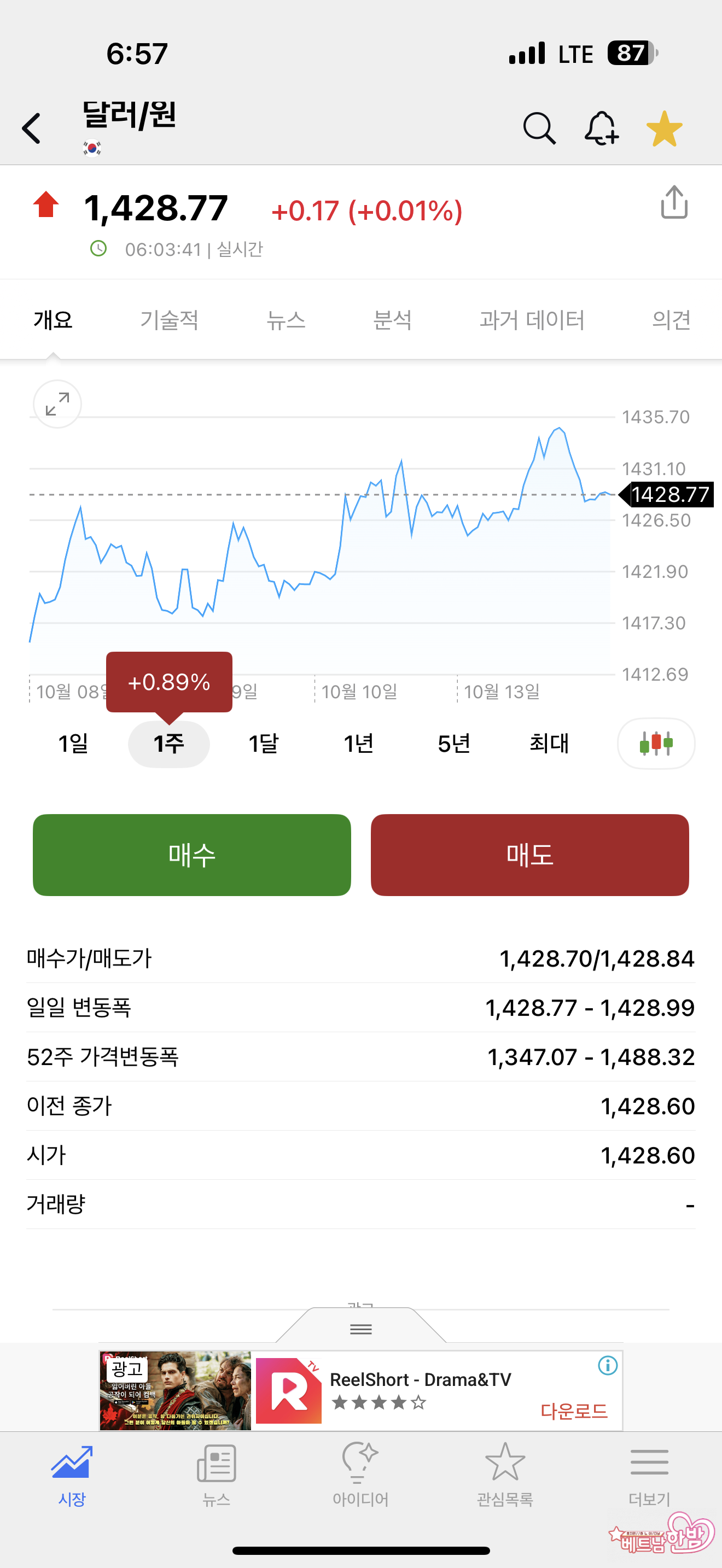Show the 1년 chart range
Image resolution: width=722 pixels, height=1568 pixels.
359,744
